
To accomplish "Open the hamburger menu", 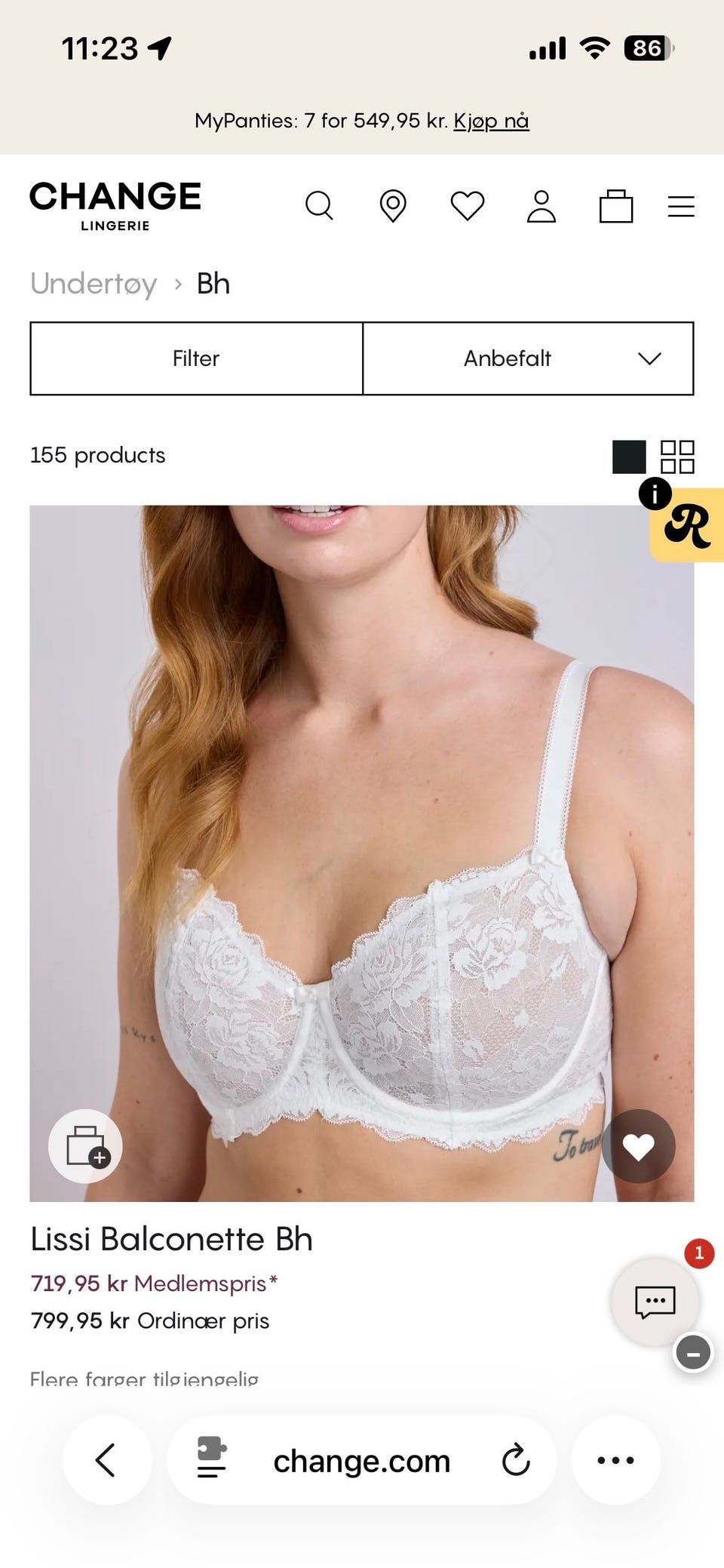I will click(x=681, y=207).
